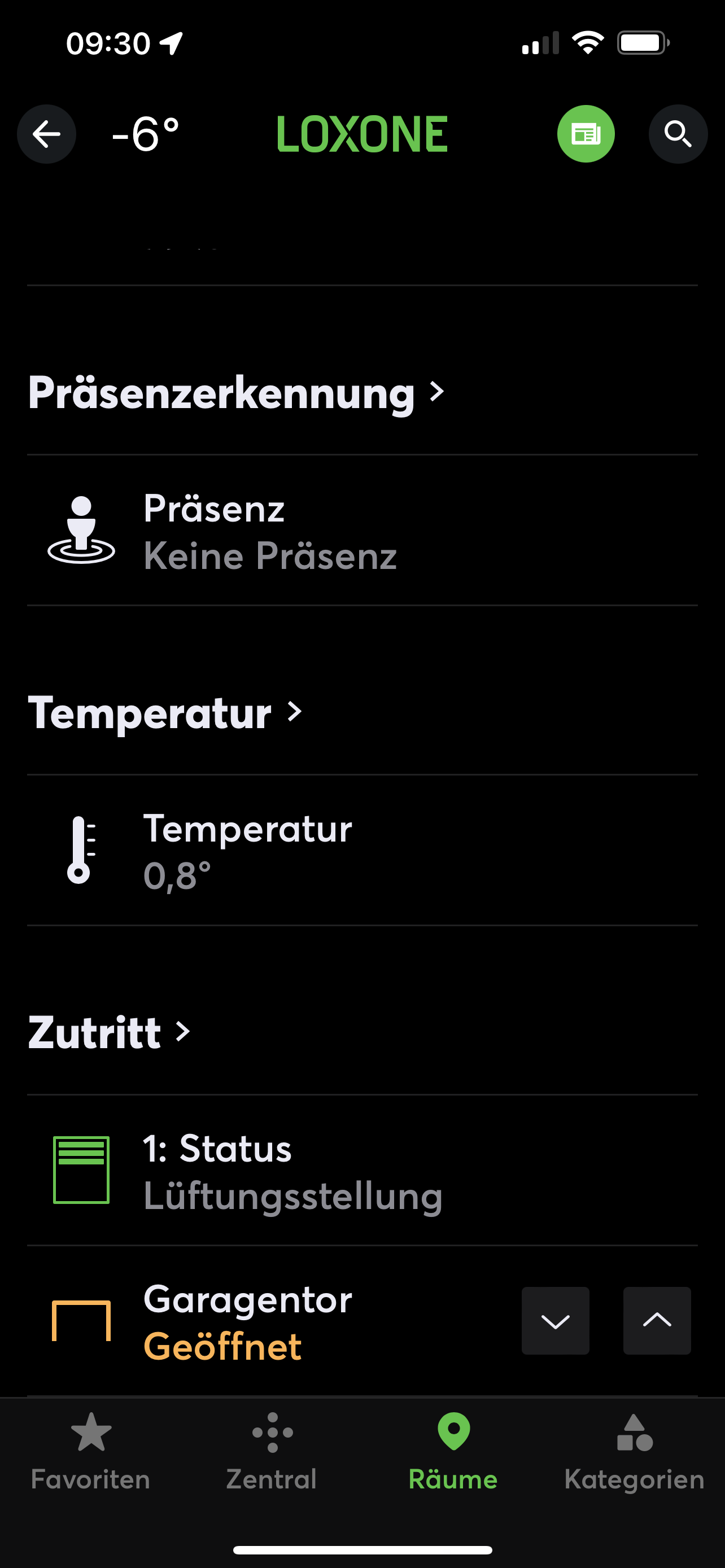
Task: Go back with the arrow button
Action: (46, 134)
